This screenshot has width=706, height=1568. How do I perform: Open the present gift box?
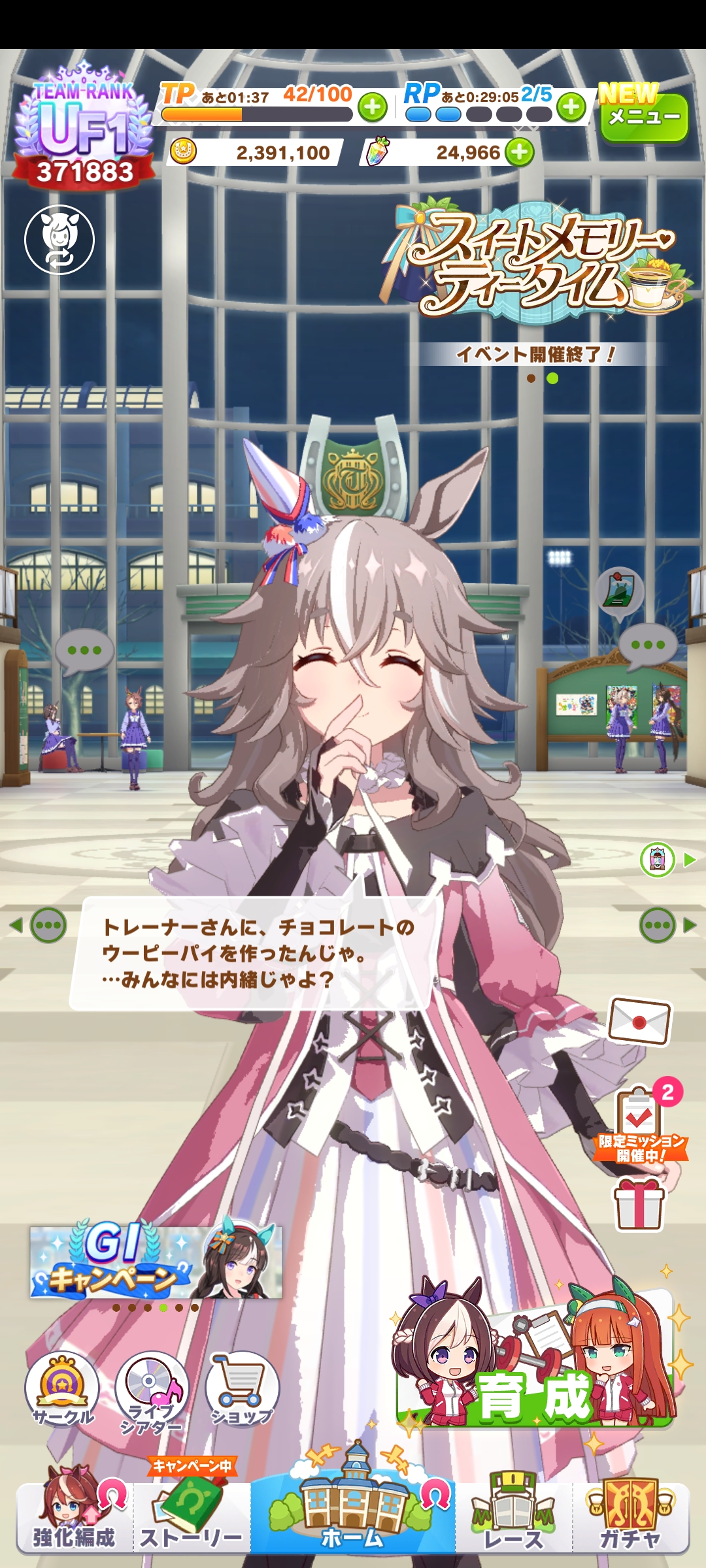(x=639, y=1205)
